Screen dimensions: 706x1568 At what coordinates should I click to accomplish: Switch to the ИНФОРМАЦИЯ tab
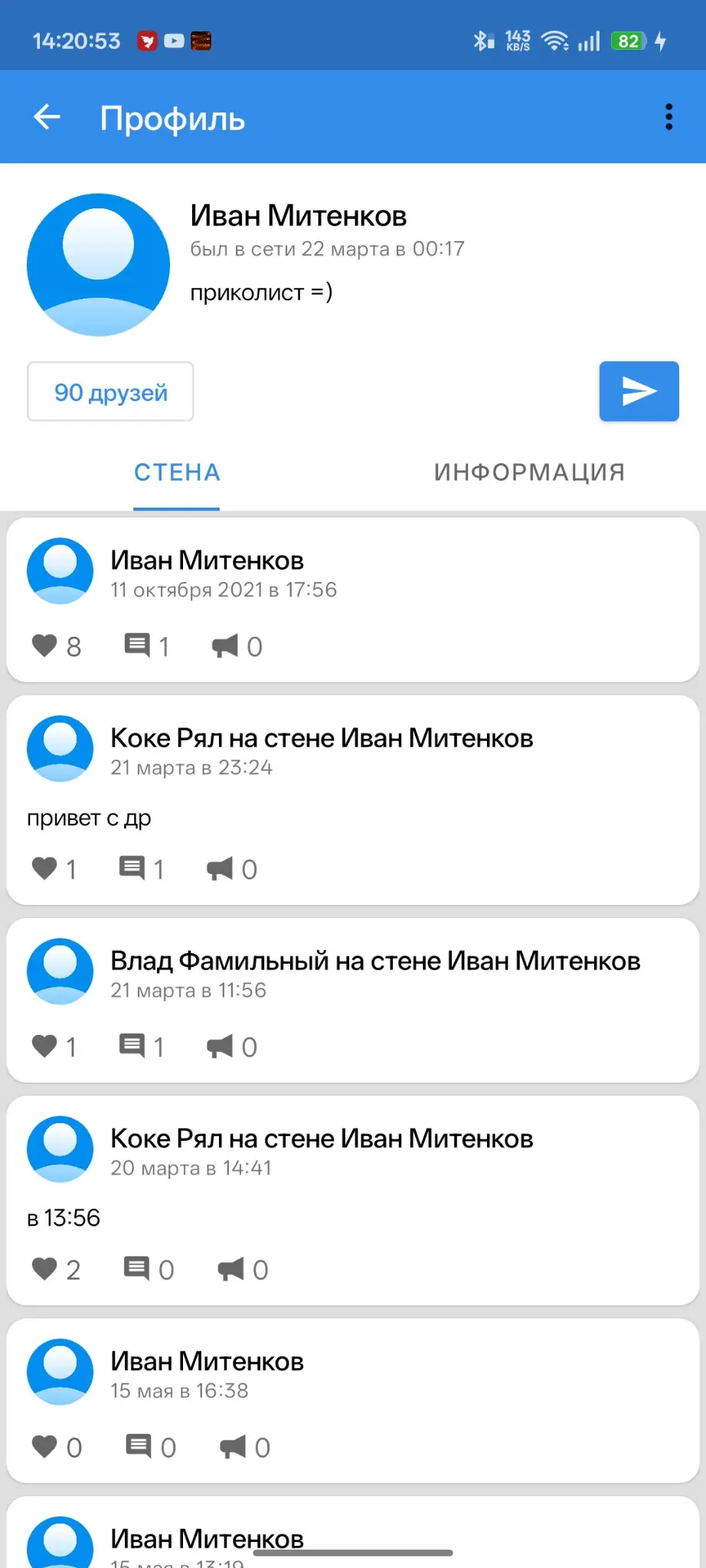pyautogui.click(x=529, y=472)
